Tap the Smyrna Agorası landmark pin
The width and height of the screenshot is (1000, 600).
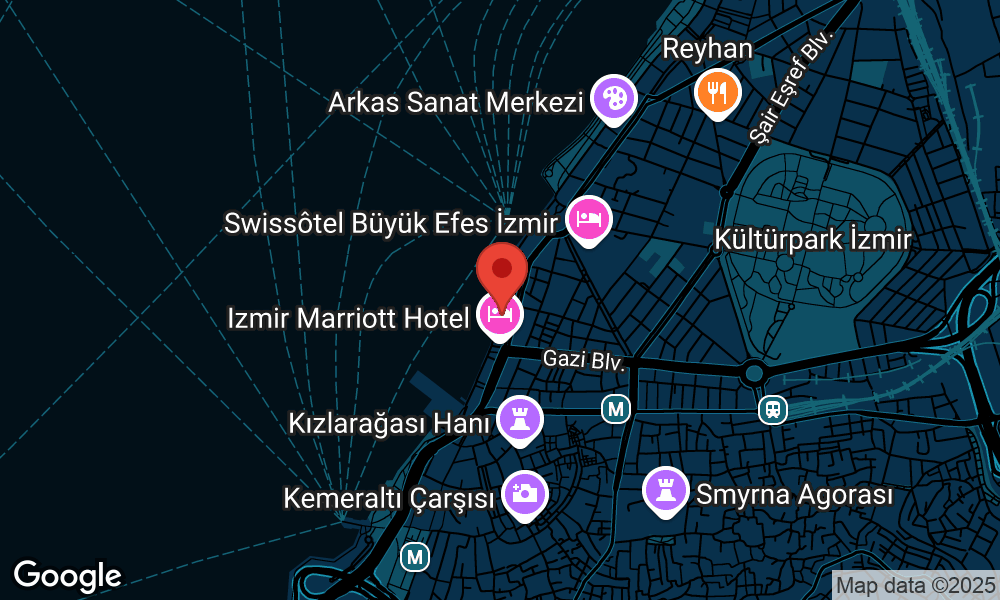[666, 490]
